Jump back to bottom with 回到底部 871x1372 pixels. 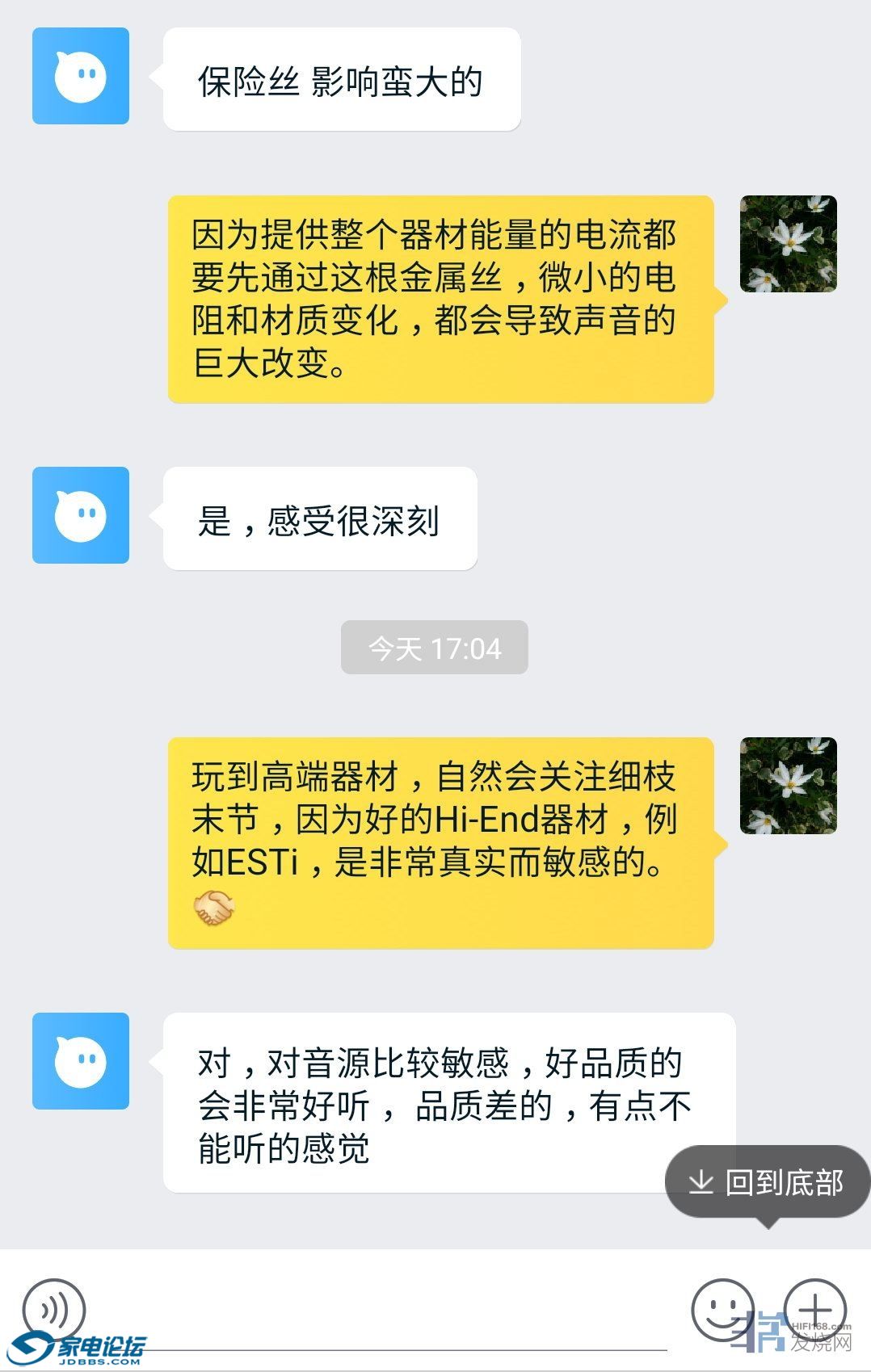767,1182
